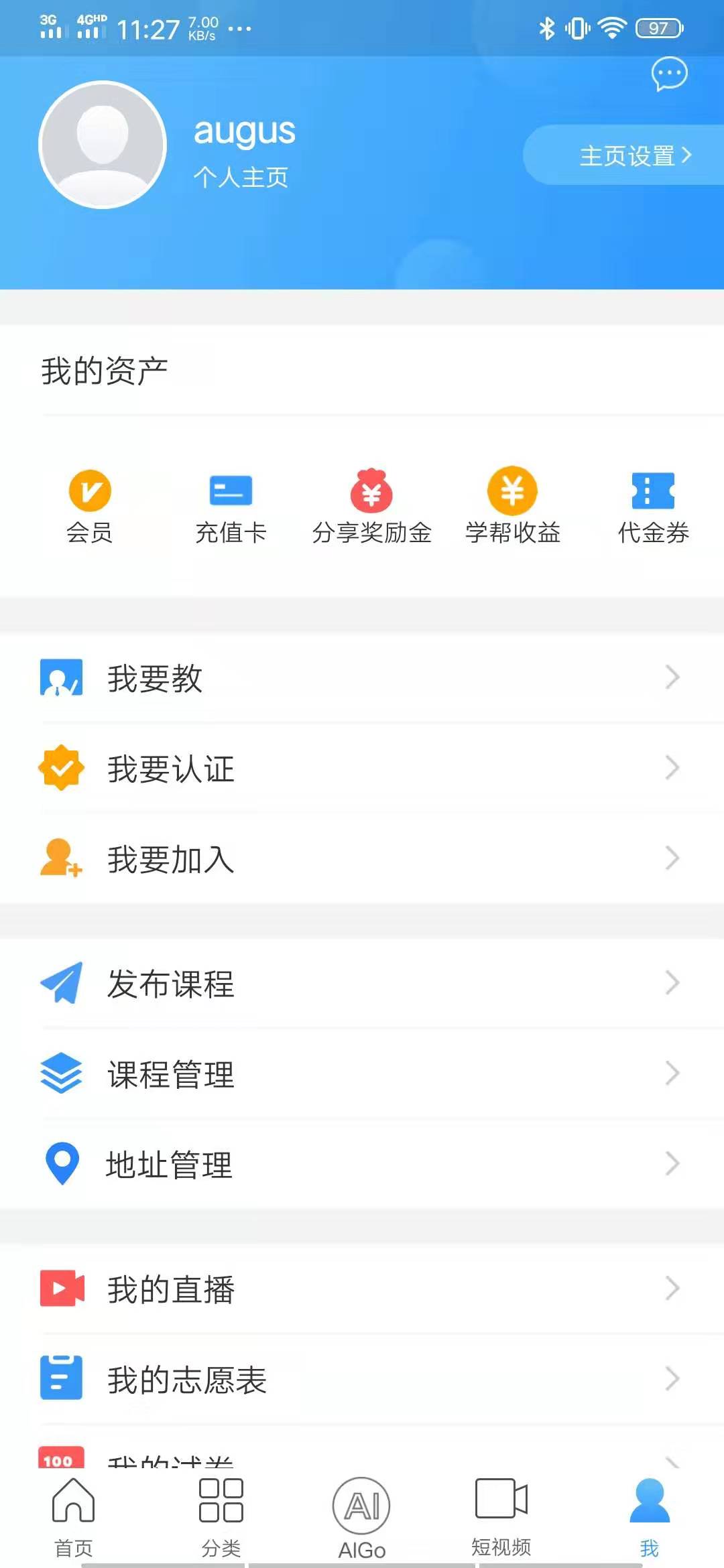
Task: Open 我的志愿表 row
Action: (x=362, y=1379)
